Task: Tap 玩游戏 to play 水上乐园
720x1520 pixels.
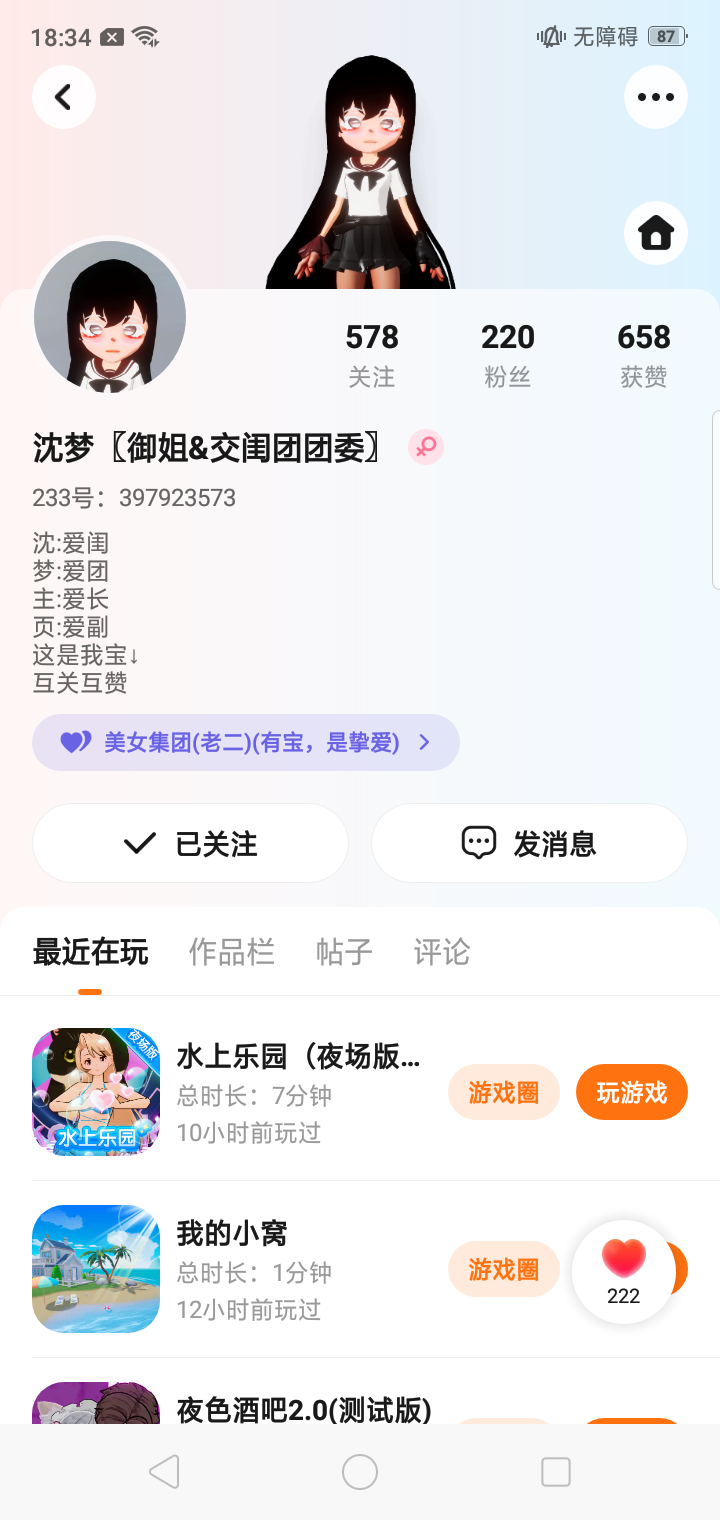Action: pos(631,1092)
